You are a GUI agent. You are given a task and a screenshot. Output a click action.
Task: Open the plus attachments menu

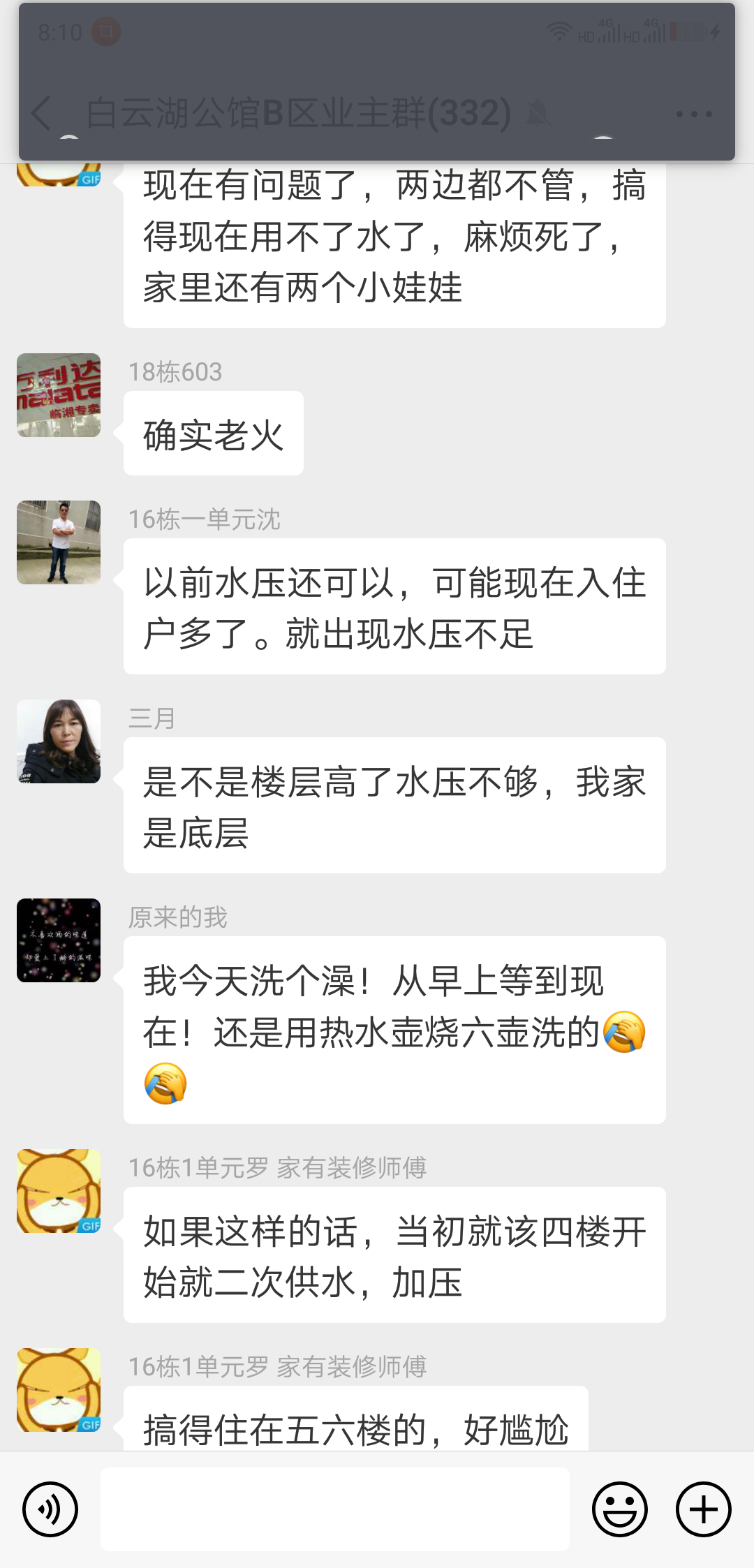pyautogui.click(x=703, y=1509)
